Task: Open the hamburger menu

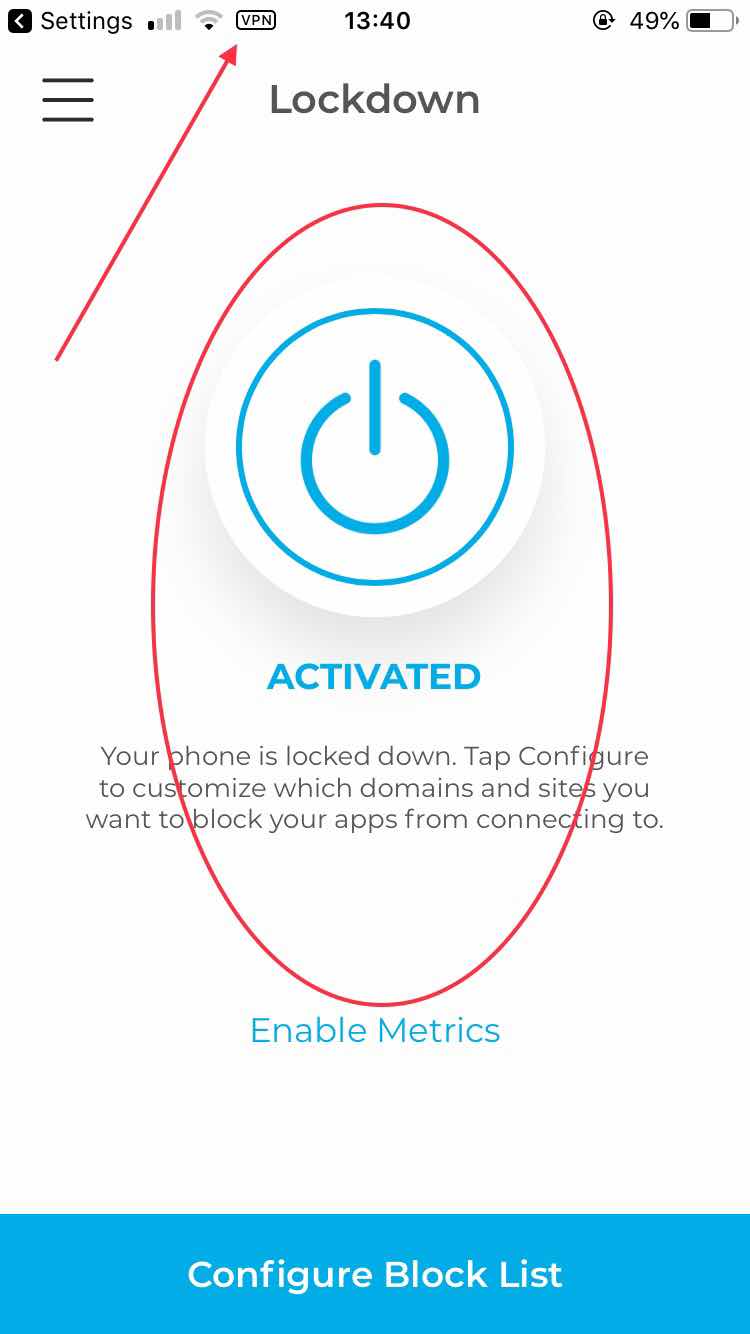Action: (68, 100)
